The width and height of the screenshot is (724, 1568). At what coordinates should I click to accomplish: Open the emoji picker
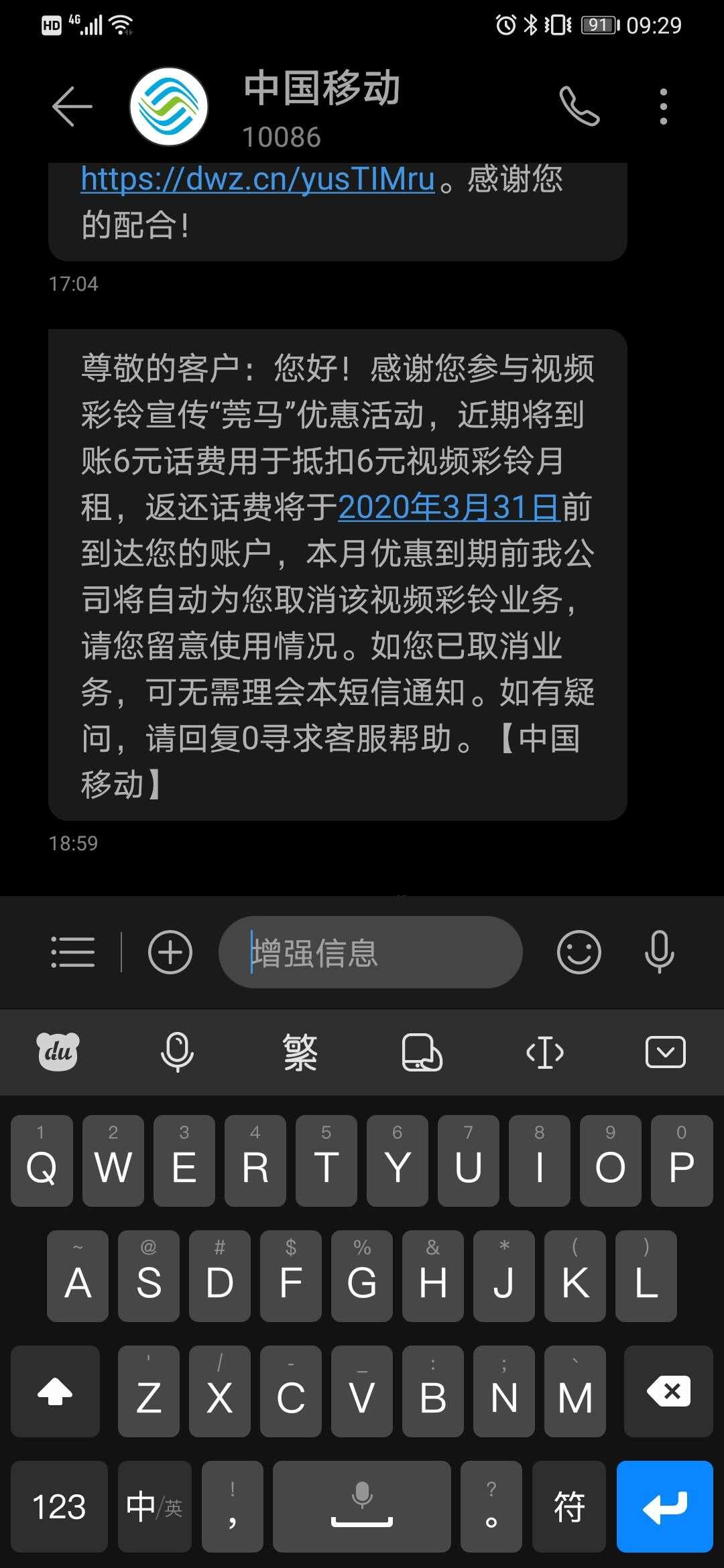point(579,952)
